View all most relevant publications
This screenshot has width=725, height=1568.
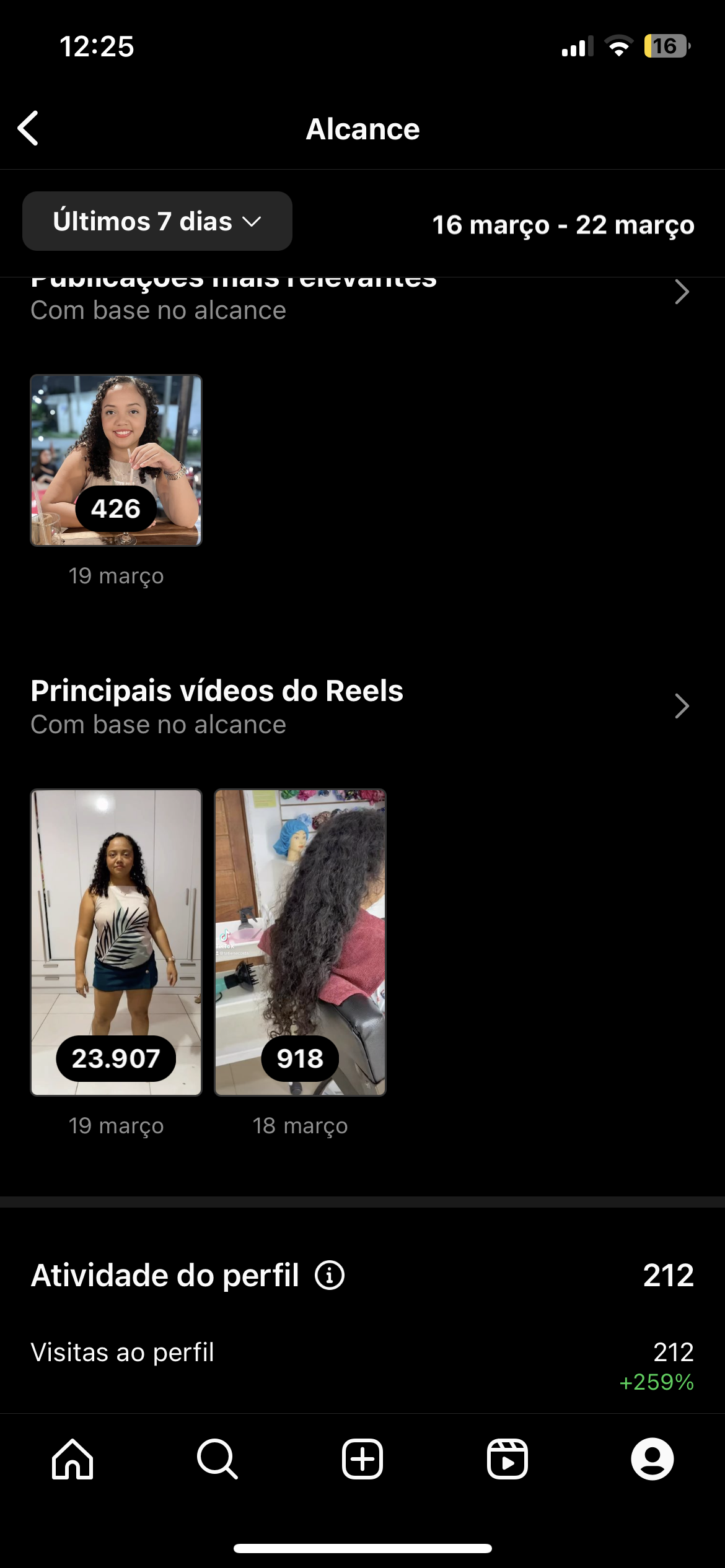click(681, 292)
